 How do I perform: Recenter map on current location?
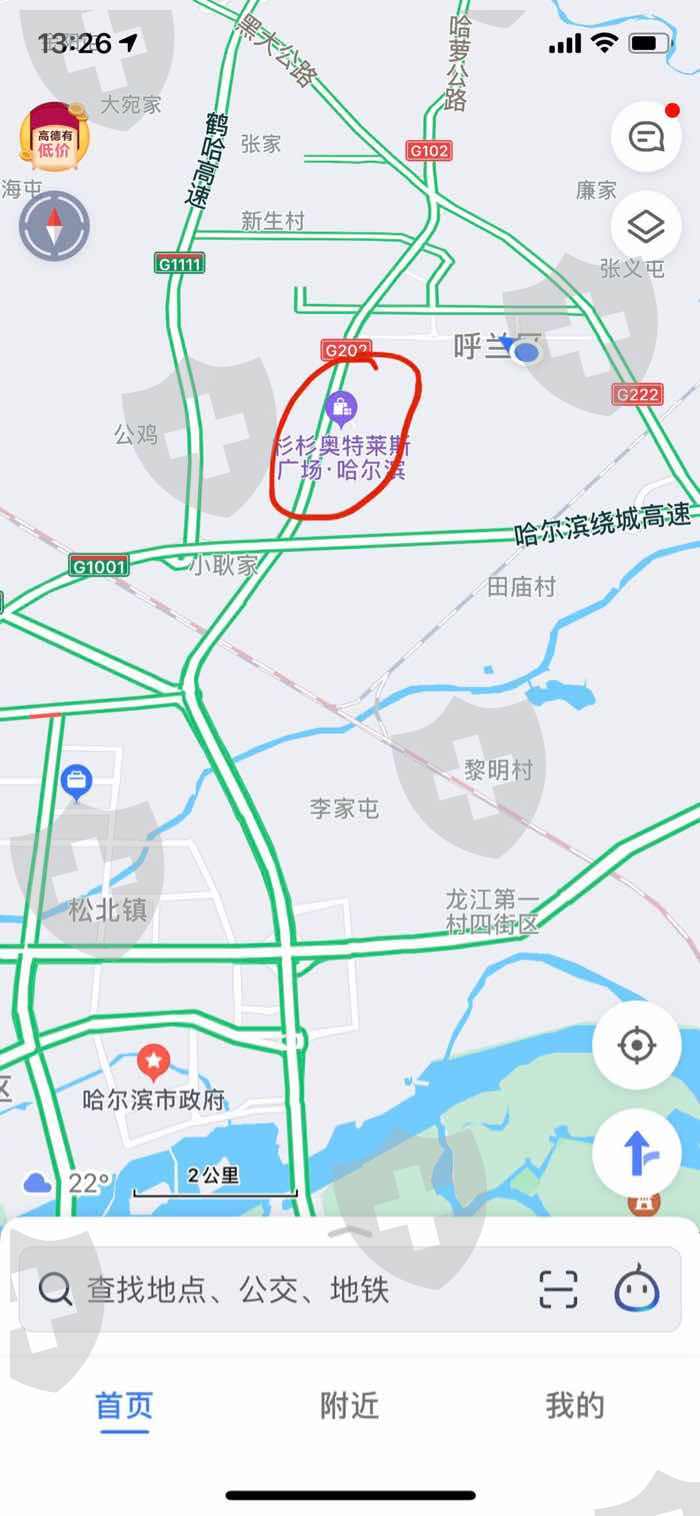click(x=637, y=1046)
